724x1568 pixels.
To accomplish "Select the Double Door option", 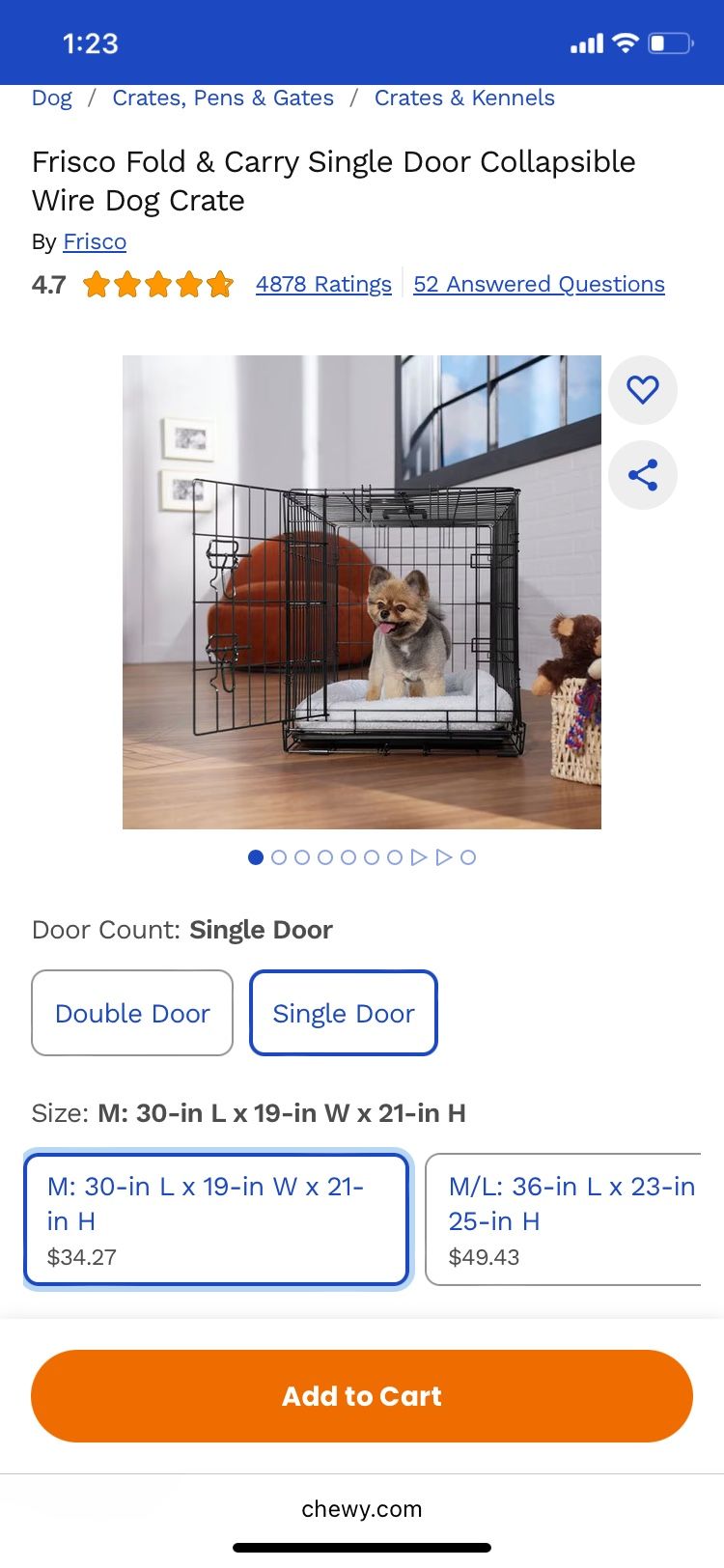I will (x=132, y=1013).
